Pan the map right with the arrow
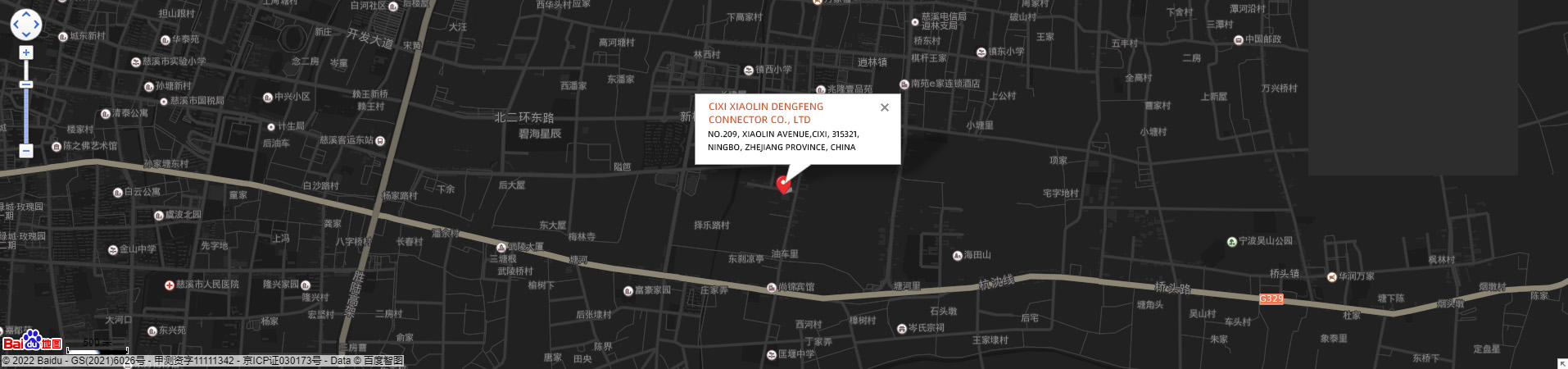The width and height of the screenshot is (1568, 369). [x=36, y=25]
